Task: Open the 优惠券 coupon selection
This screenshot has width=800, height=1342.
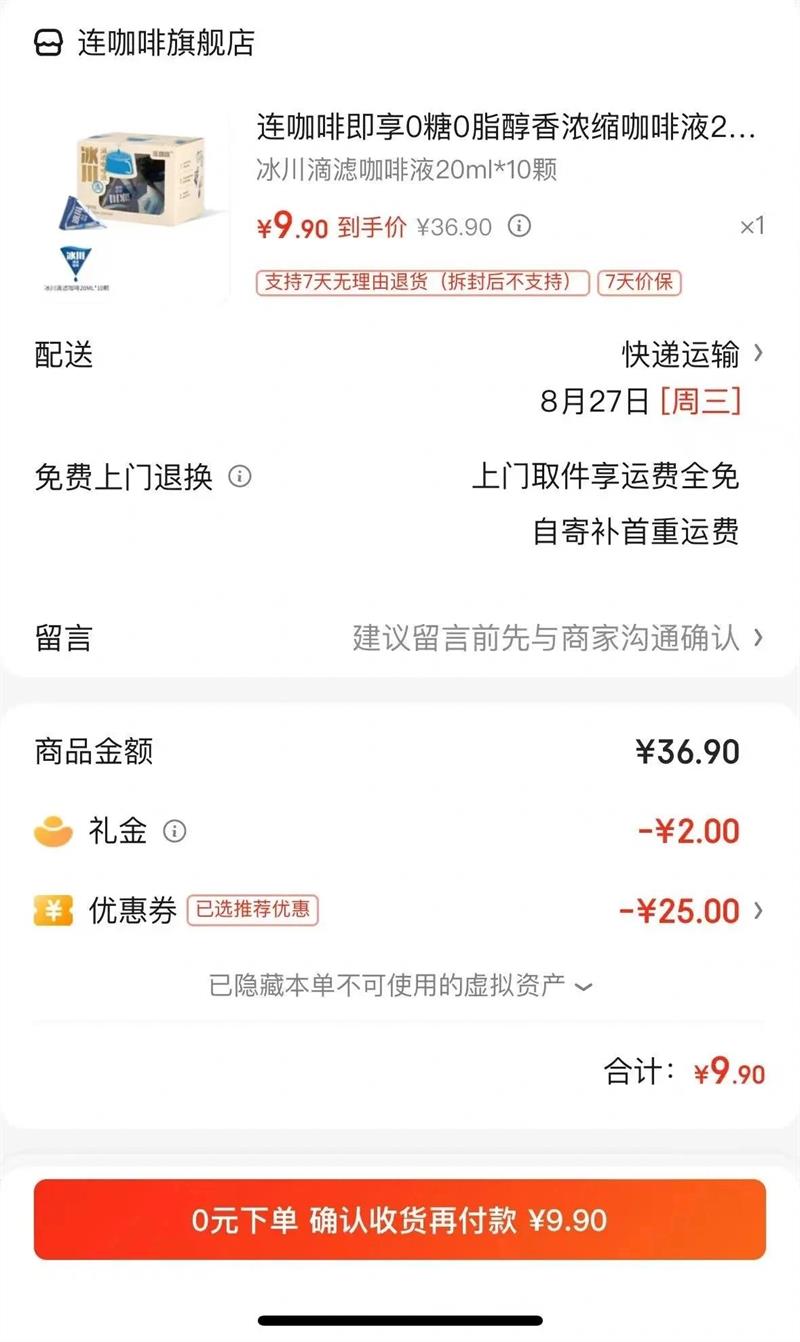Action: (x=690, y=911)
